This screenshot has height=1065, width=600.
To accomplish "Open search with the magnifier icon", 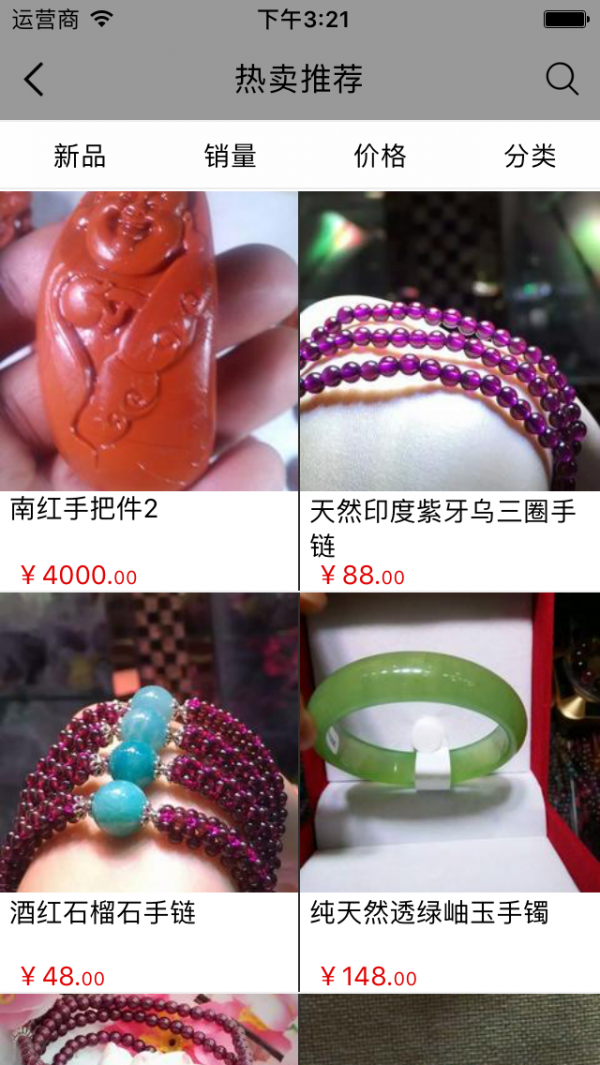I will (x=562, y=79).
